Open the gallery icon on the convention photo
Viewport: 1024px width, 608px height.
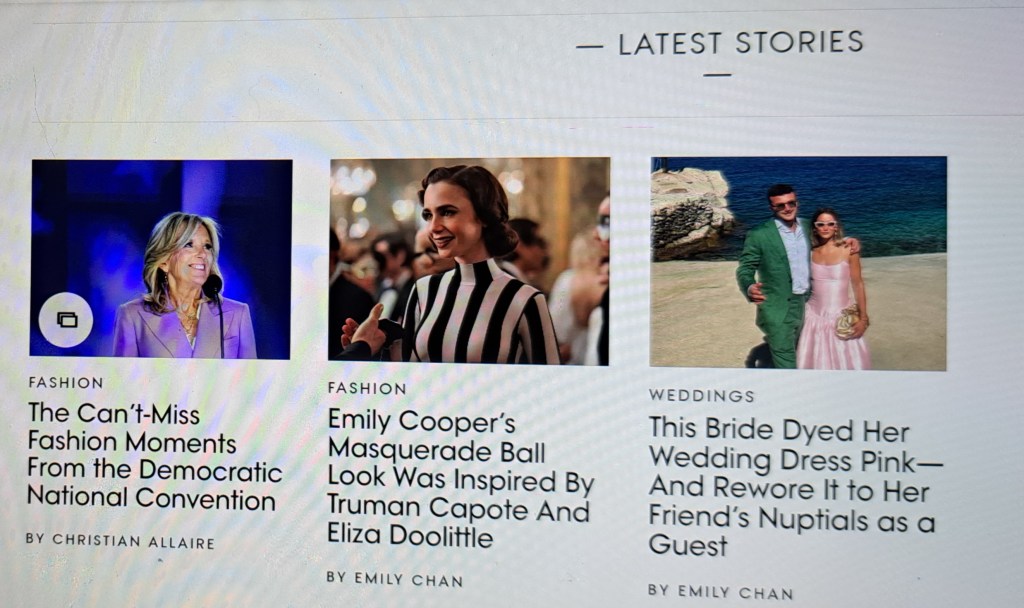click(66, 320)
